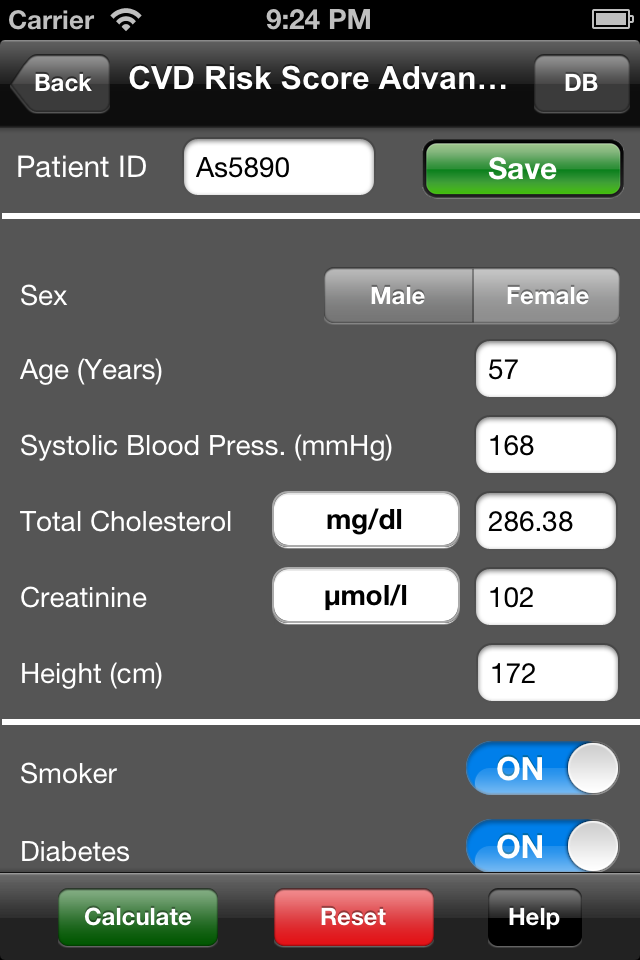Turn off the Smoker switch
The width and height of the screenshot is (640, 960).
[x=543, y=769]
